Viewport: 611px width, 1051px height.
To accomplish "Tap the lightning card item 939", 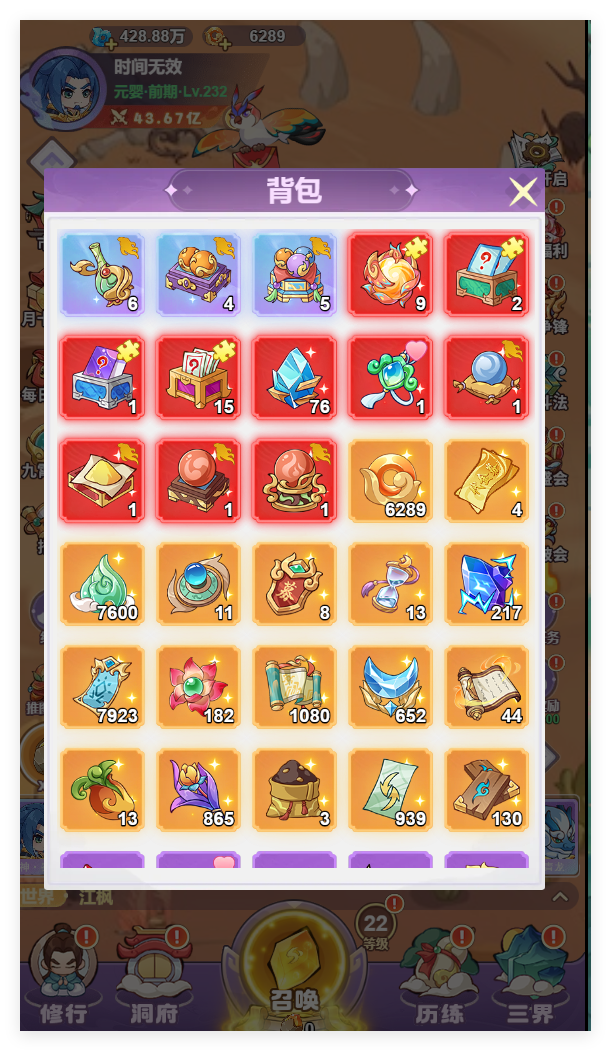I will point(391,790).
